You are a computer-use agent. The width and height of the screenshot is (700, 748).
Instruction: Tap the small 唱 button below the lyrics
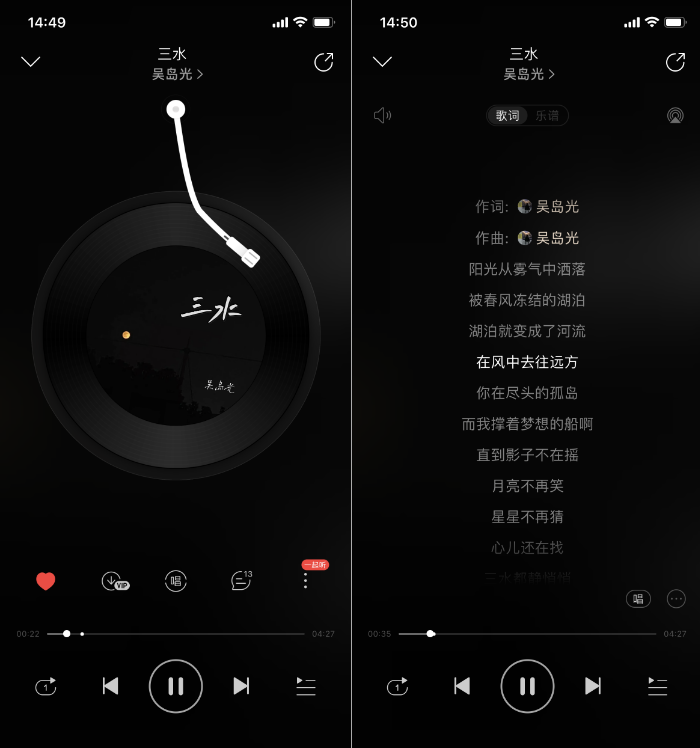click(638, 599)
